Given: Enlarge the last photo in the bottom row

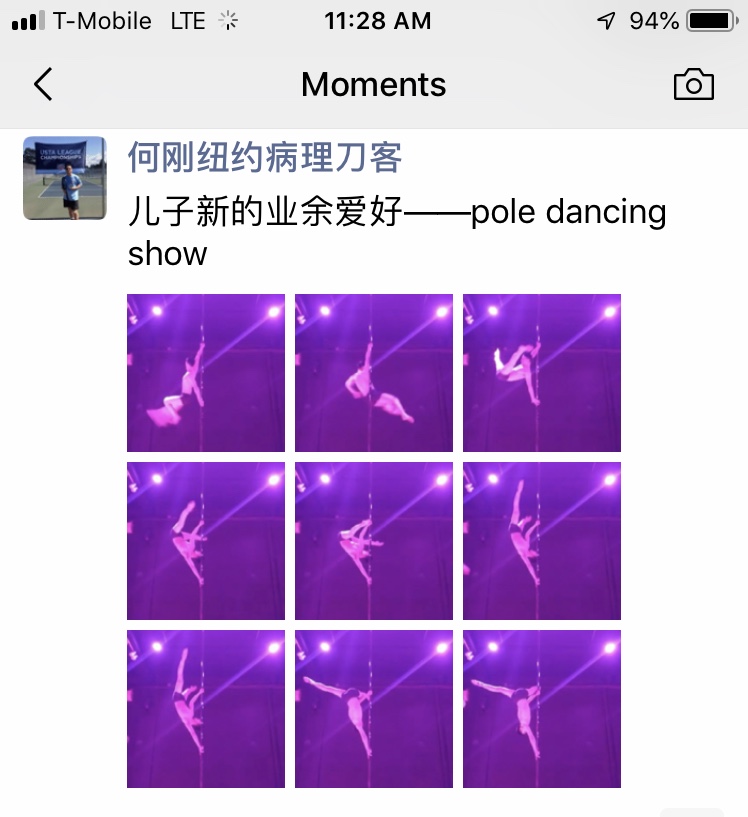Looking at the screenshot, I should click(542, 709).
